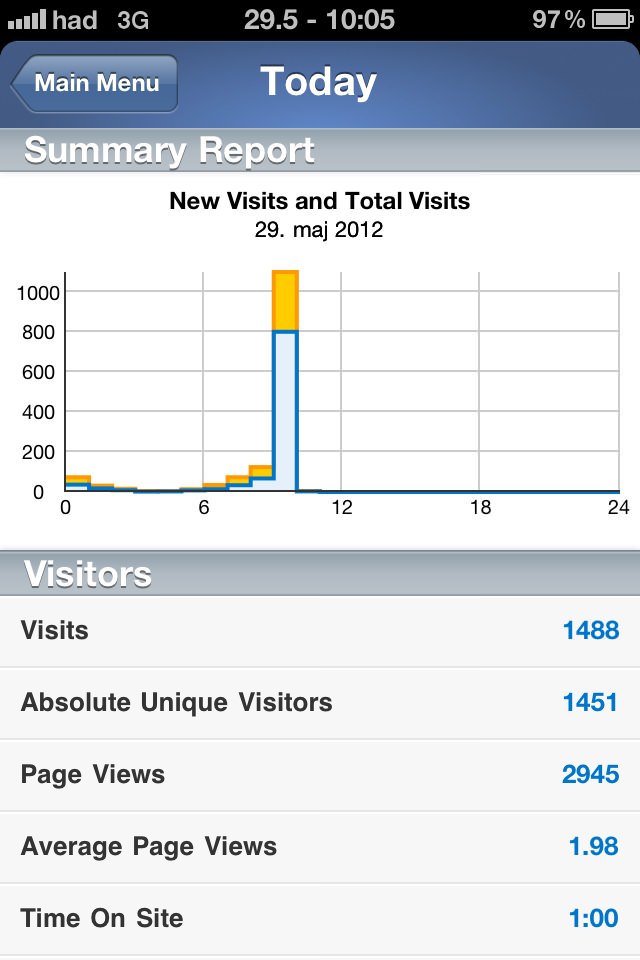
Task: Open Absolute Unique Visitors details
Action: [x=320, y=703]
